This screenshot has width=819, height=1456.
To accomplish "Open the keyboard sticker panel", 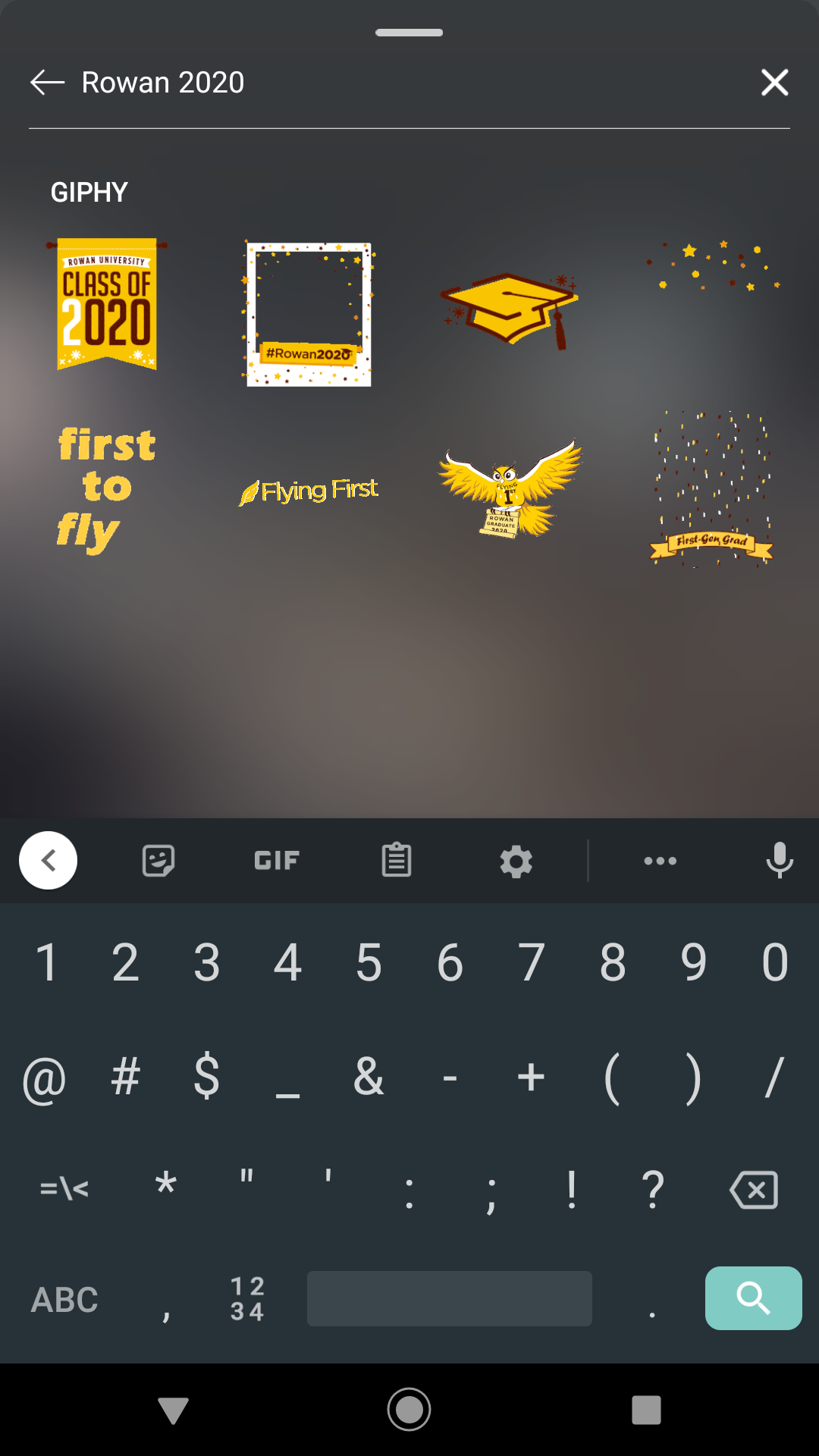I will click(158, 861).
